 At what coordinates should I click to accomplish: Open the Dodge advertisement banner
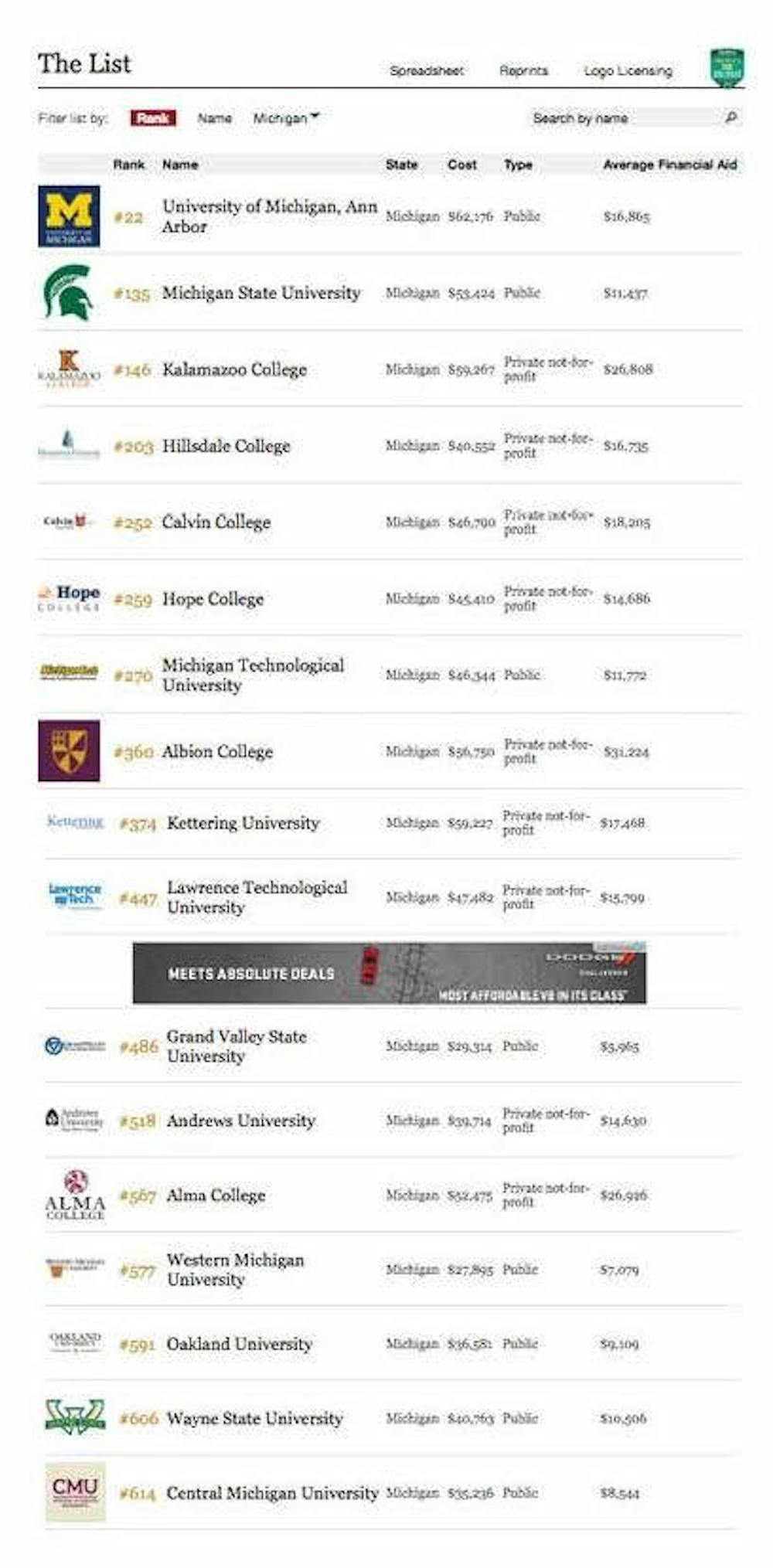389,972
